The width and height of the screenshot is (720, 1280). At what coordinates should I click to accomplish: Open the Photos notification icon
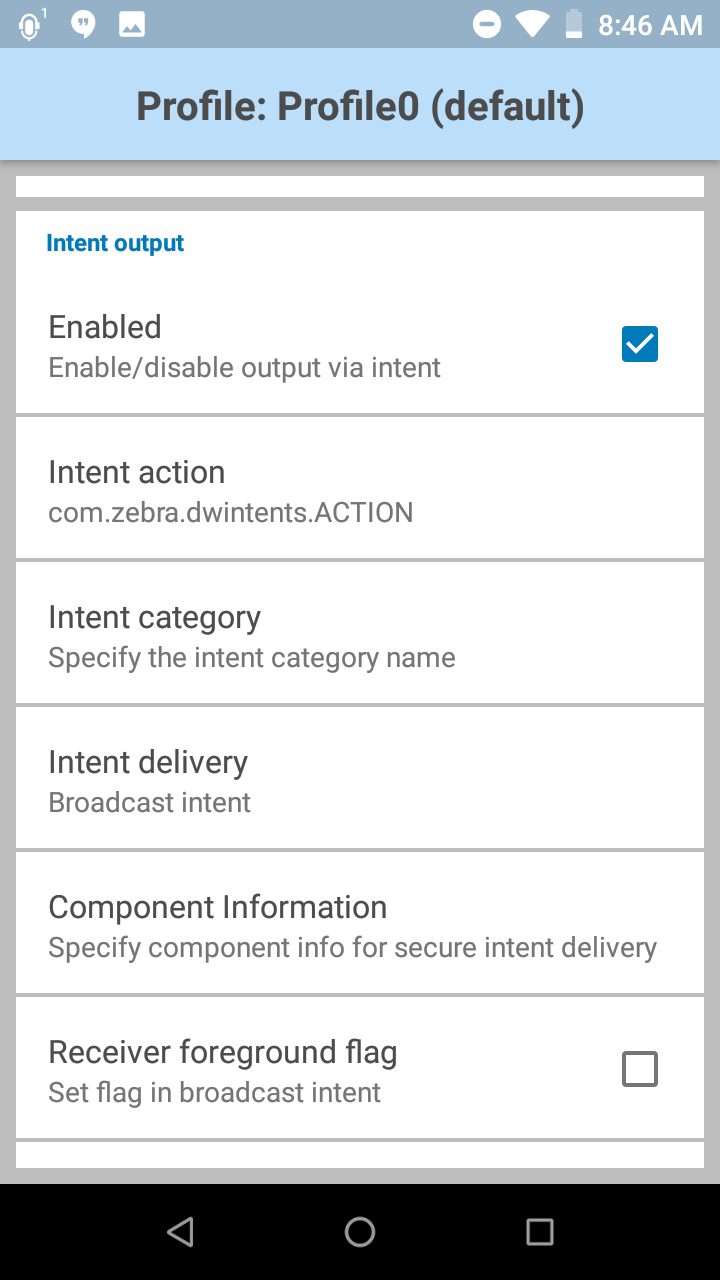coord(135,24)
